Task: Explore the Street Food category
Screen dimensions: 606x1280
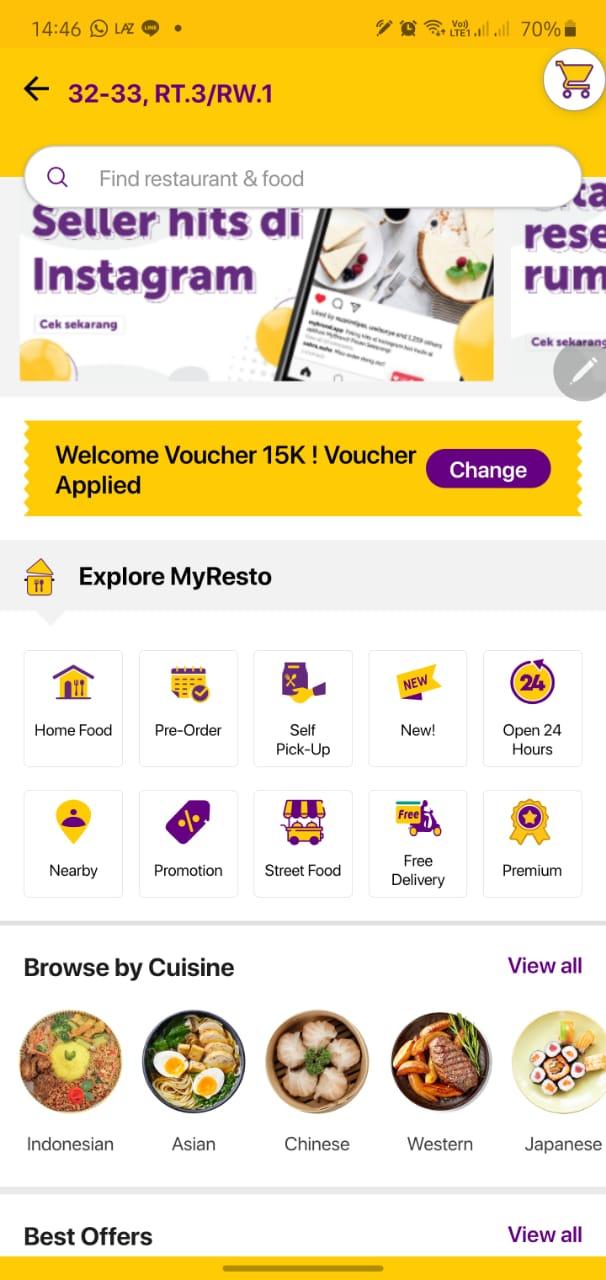Action: (x=303, y=843)
